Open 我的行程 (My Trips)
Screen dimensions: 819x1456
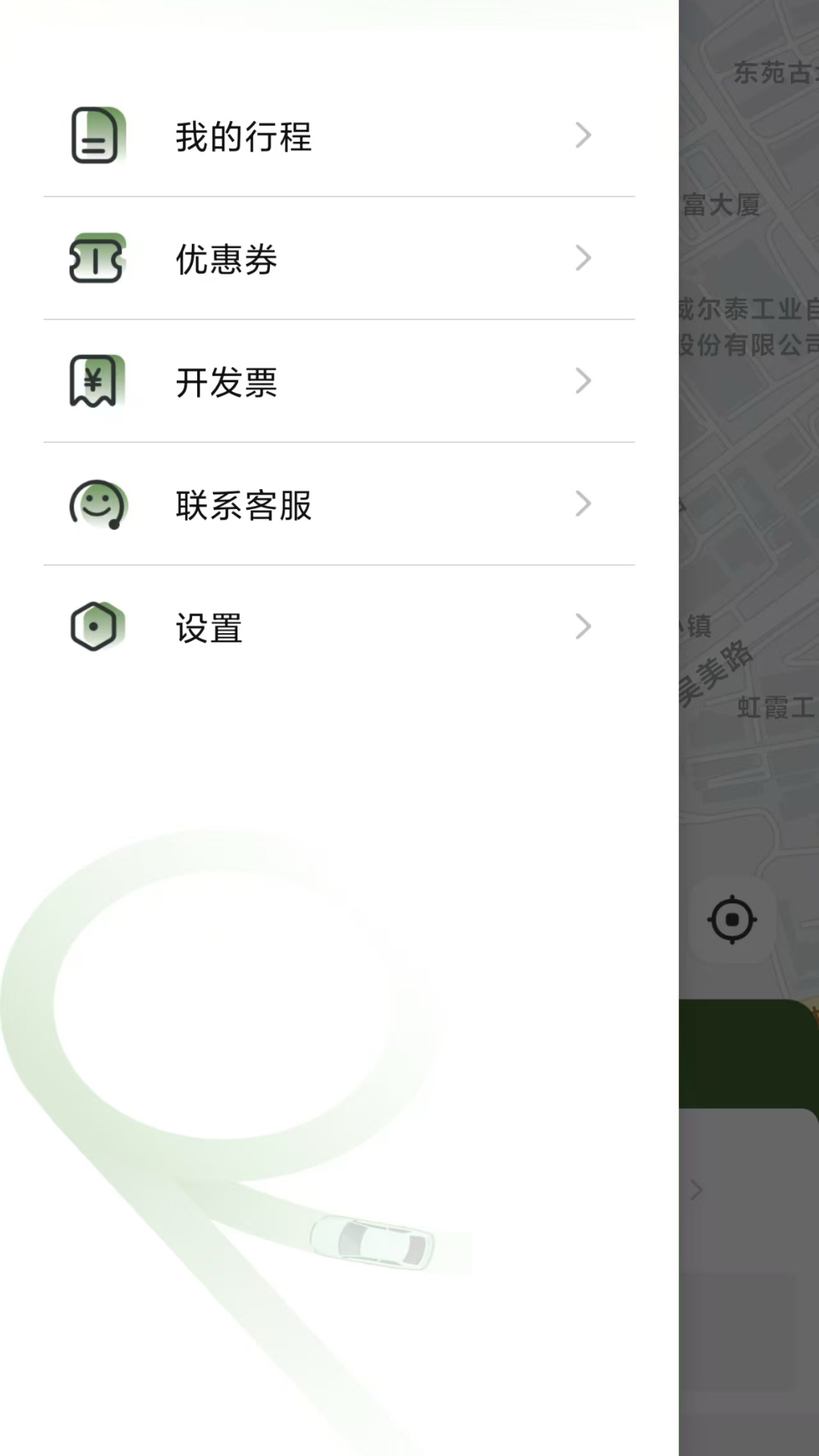pos(339,136)
